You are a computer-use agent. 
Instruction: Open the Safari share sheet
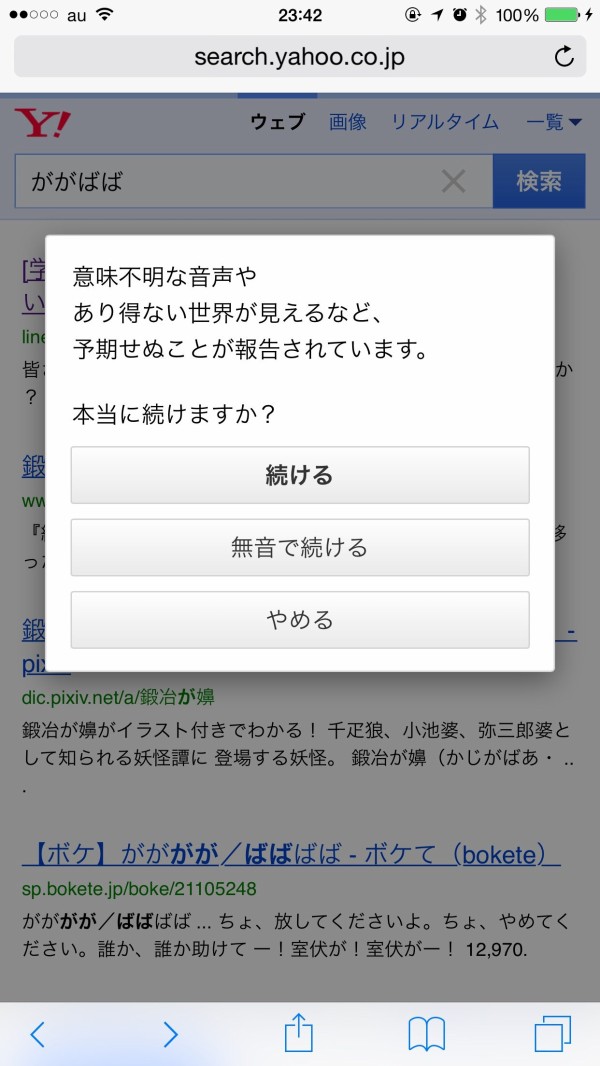click(299, 1033)
